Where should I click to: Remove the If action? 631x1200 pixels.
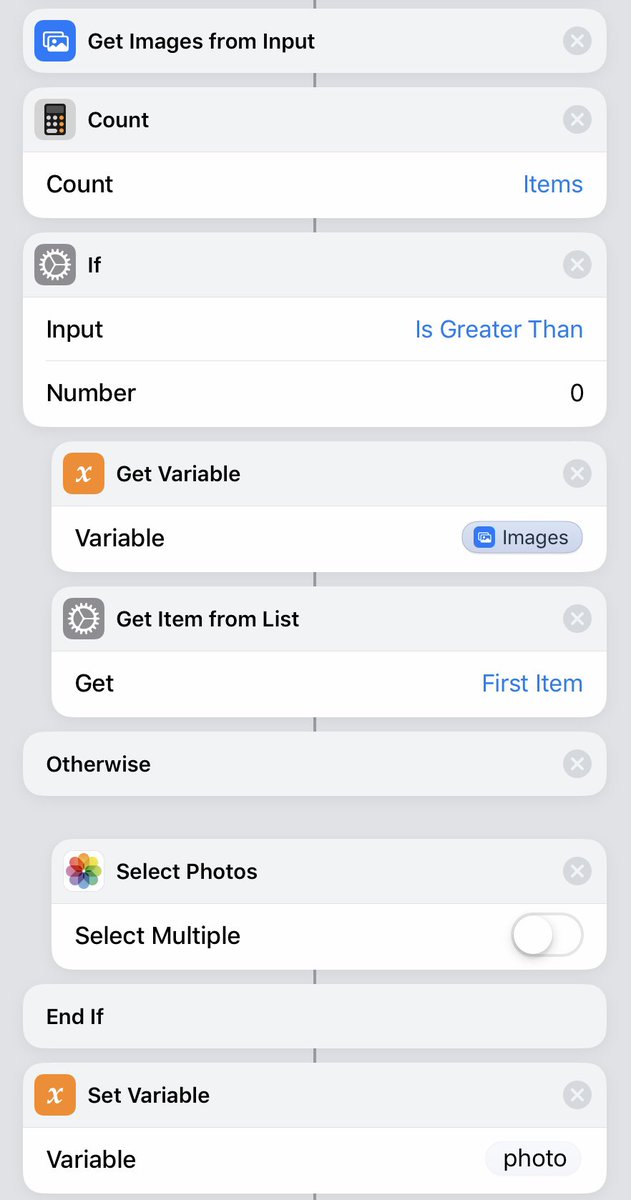coord(577,265)
